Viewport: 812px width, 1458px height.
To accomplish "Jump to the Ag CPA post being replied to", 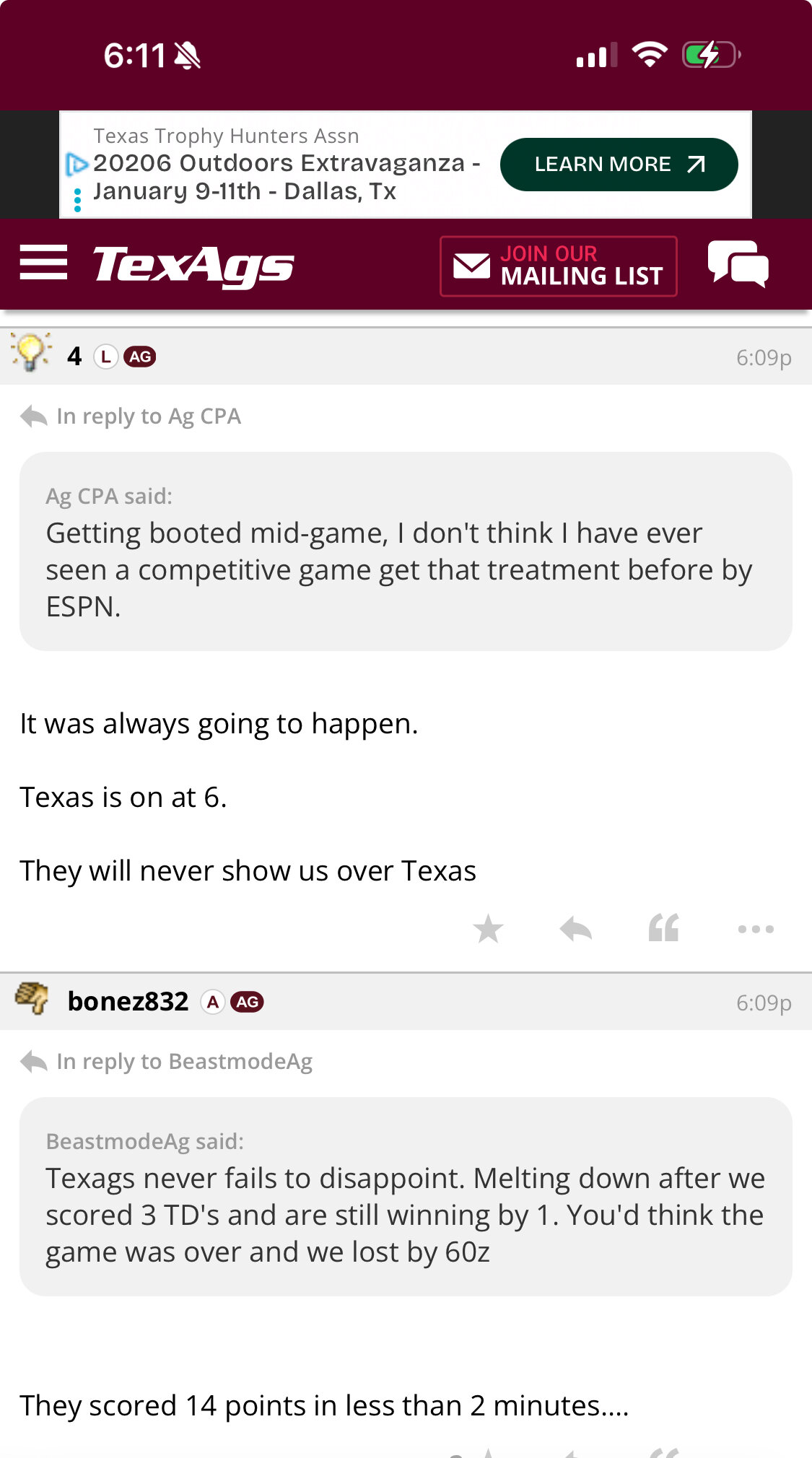I will pos(148,416).
